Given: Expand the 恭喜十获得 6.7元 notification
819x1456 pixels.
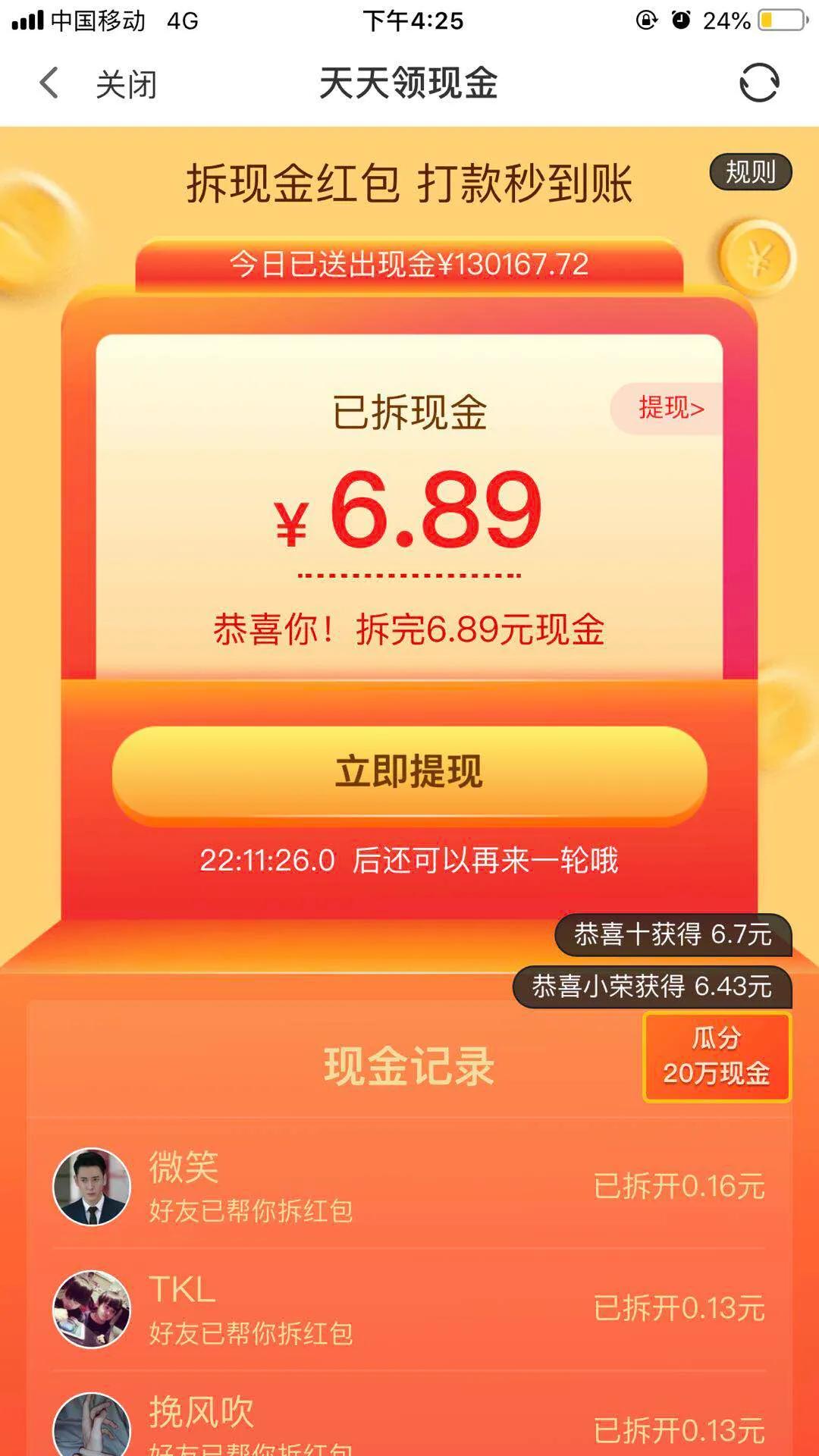Looking at the screenshot, I should [x=673, y=938].
